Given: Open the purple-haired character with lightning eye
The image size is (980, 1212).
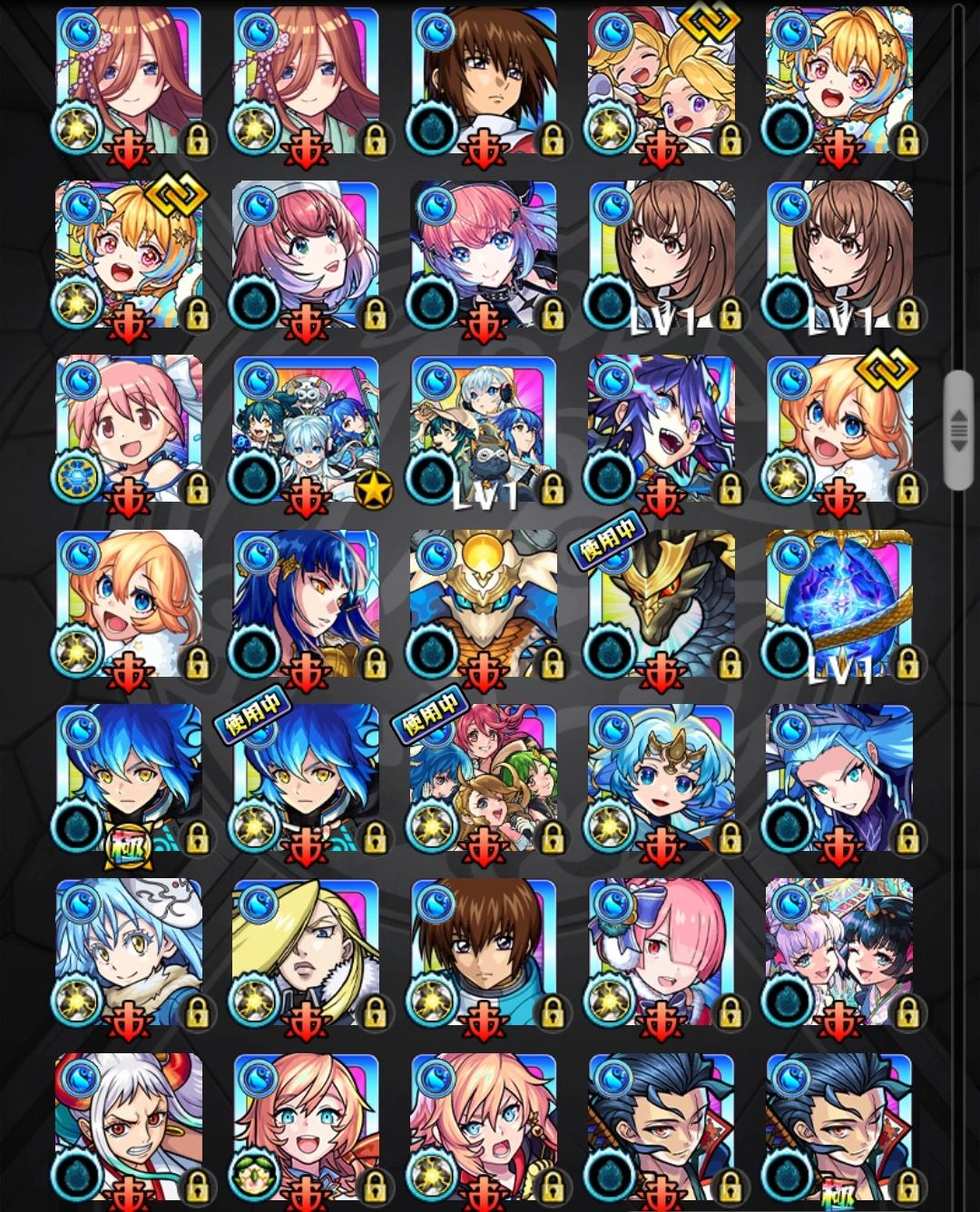Looking at the screenshot, I should tap(662, 428).
